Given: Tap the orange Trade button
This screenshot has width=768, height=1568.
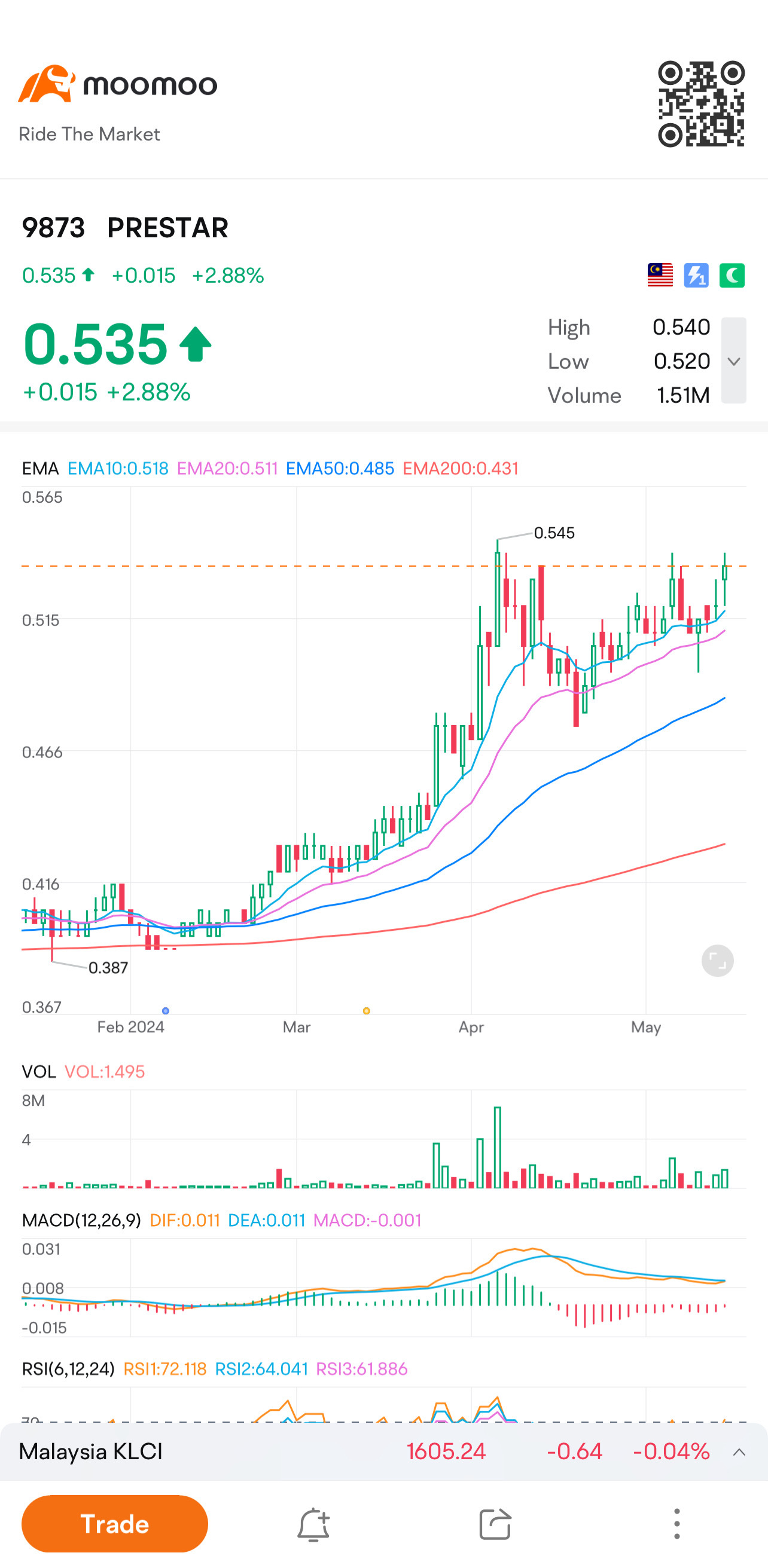Looking at the screenshot, I should tap(114, 1524).
